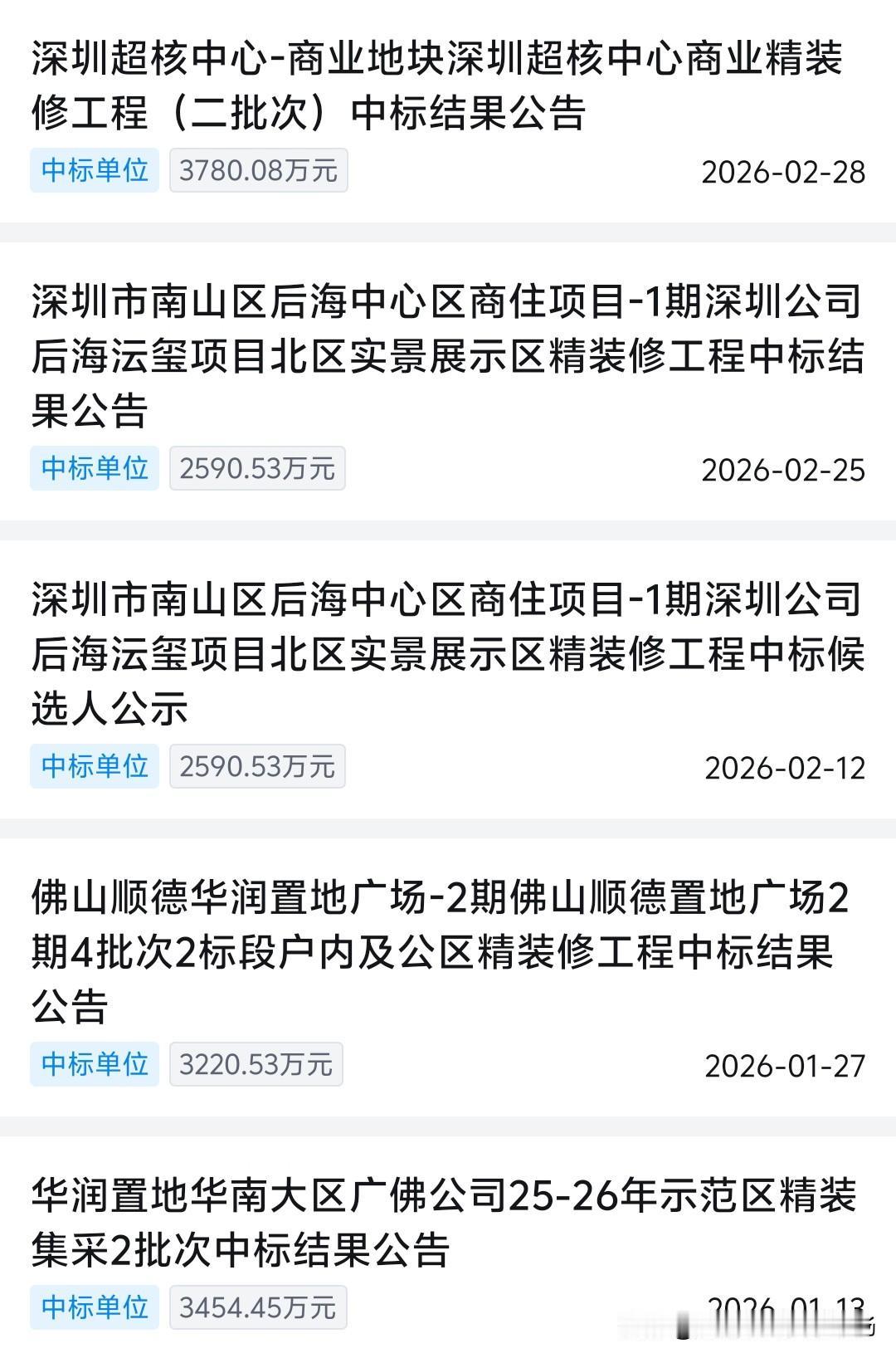Select the 中标单位 tag on the 佛山顺德 entry

[x=94, y=1065]
